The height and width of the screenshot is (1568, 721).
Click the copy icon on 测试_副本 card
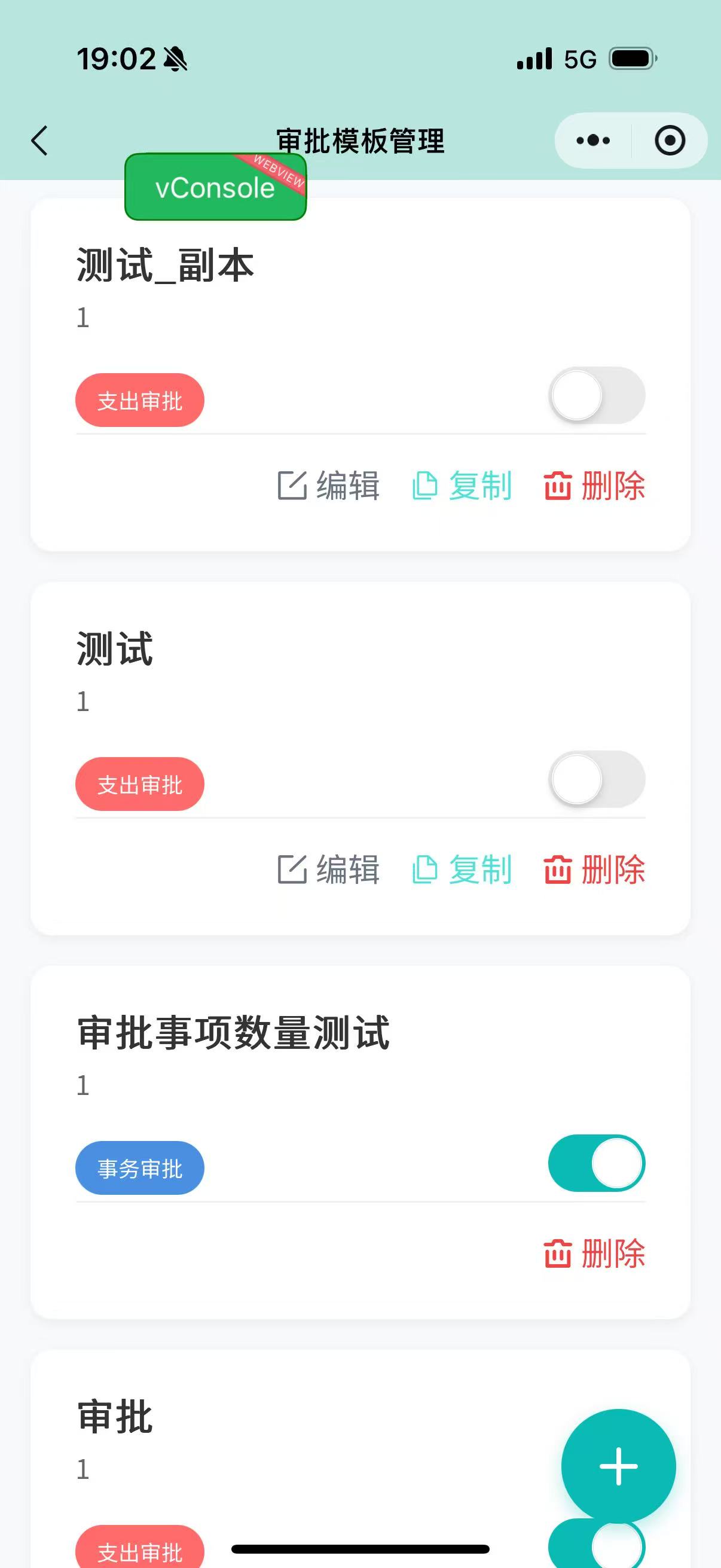click(x=426, y=486)
